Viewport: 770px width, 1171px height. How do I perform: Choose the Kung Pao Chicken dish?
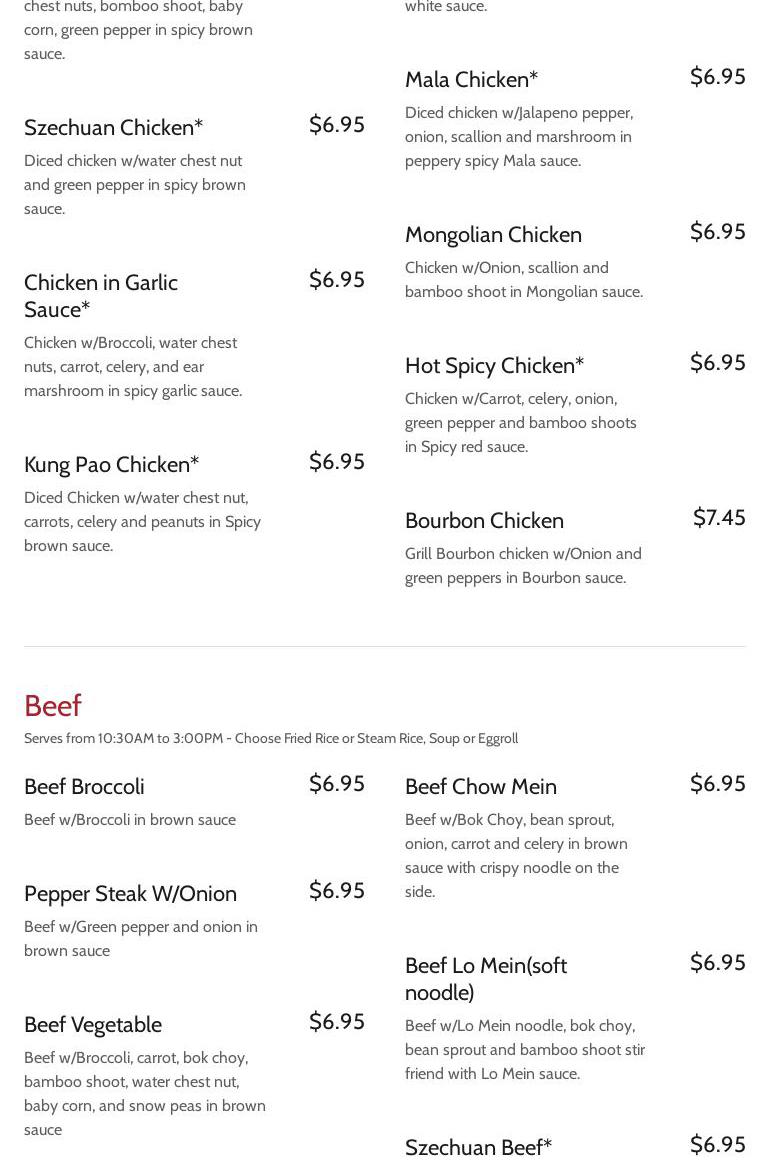tap(111, 465)
